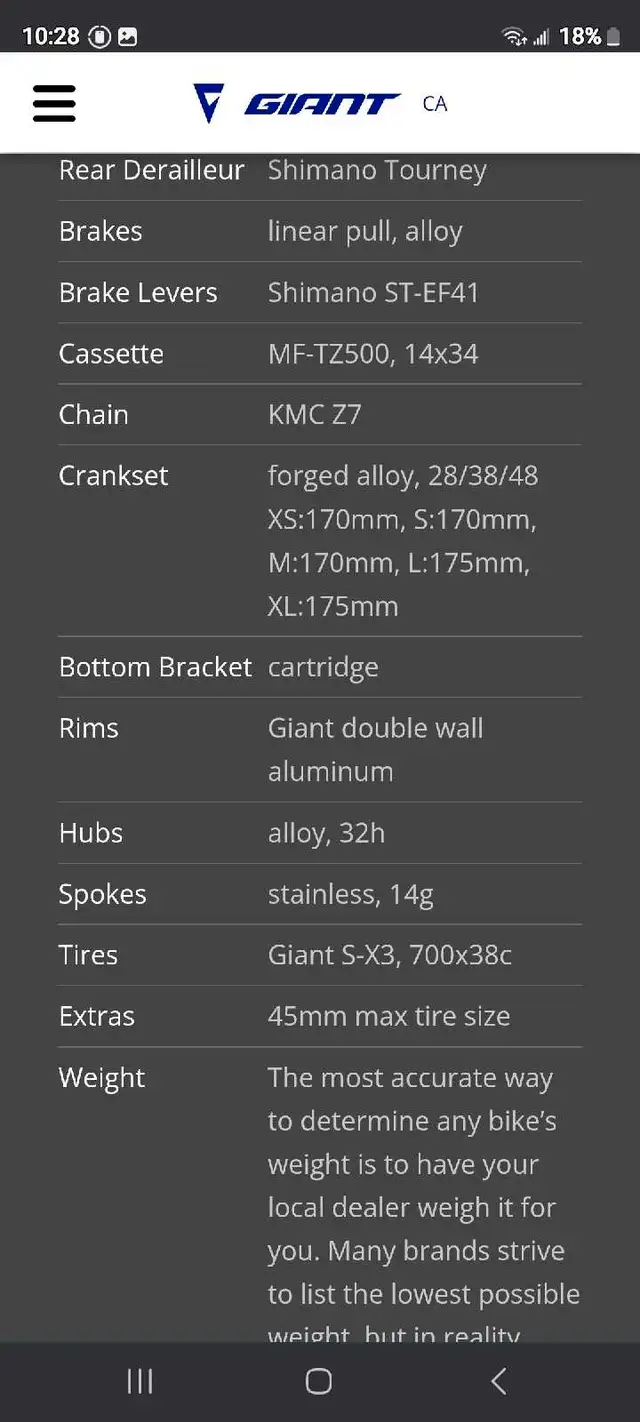Open the CA region selector
640x1422 pixels.
(434, 104)
